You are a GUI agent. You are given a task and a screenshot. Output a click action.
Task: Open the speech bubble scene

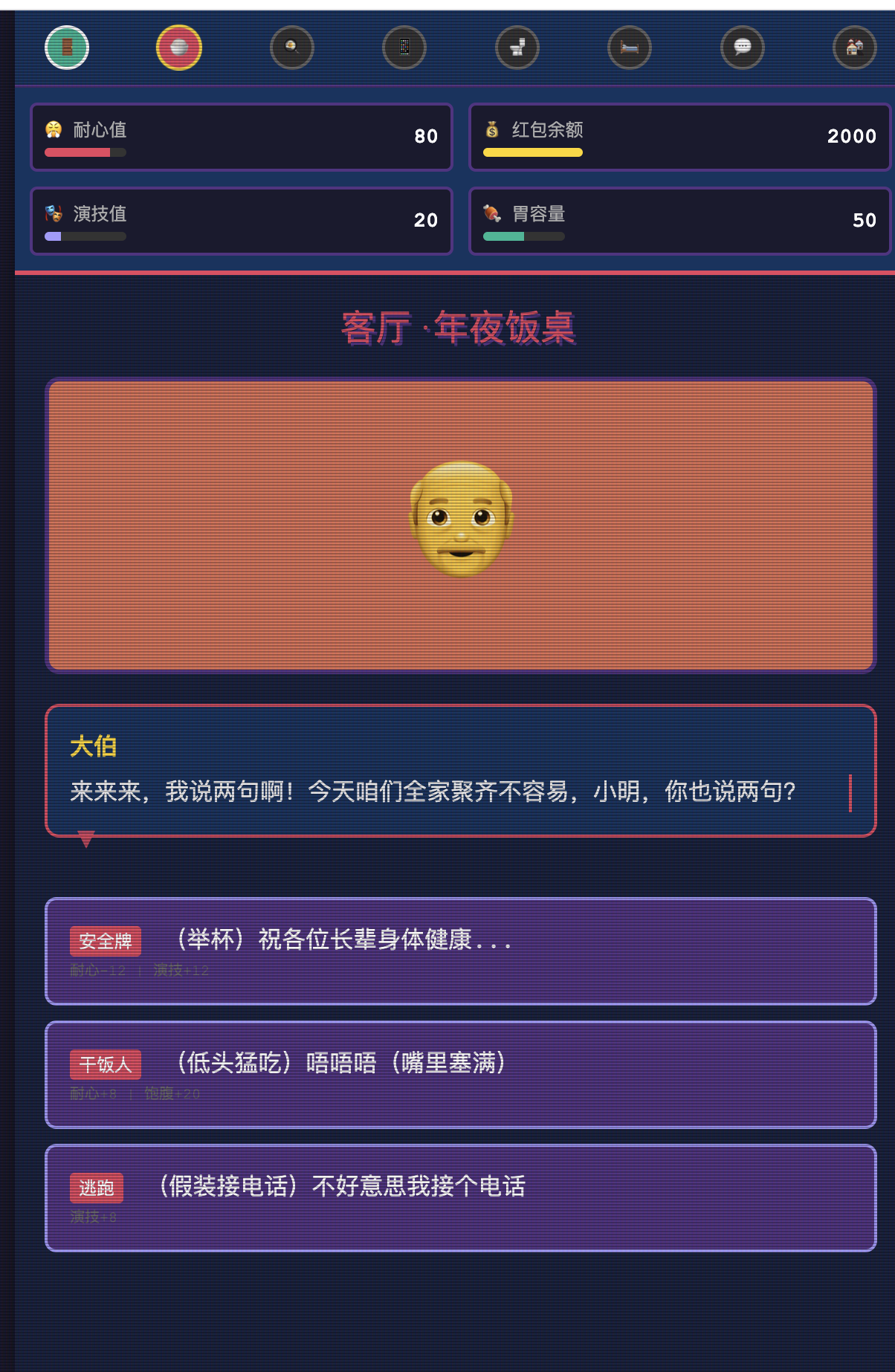743,48
